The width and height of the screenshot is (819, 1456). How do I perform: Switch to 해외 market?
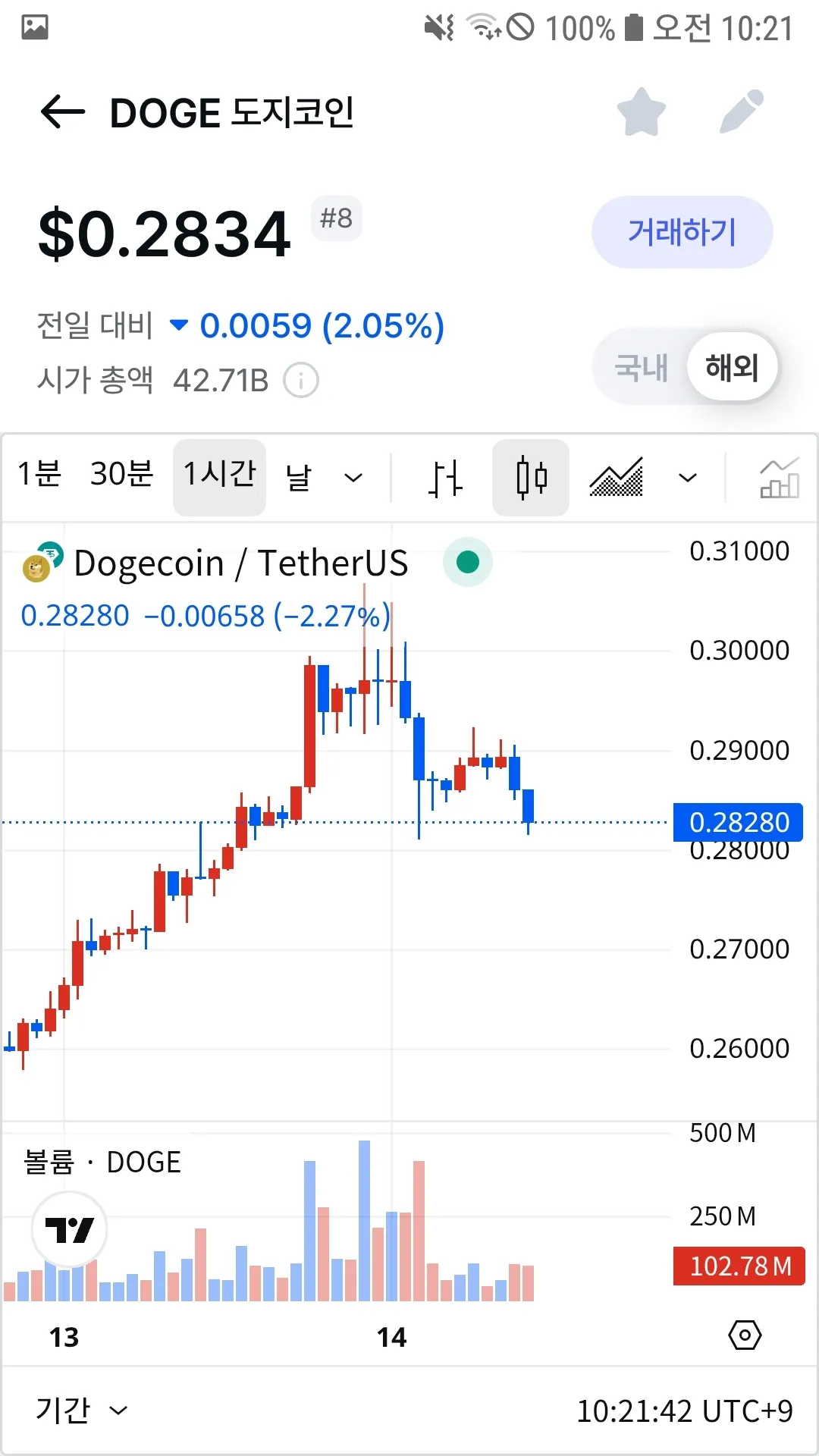pyautogui.click(x=732, y=368)
